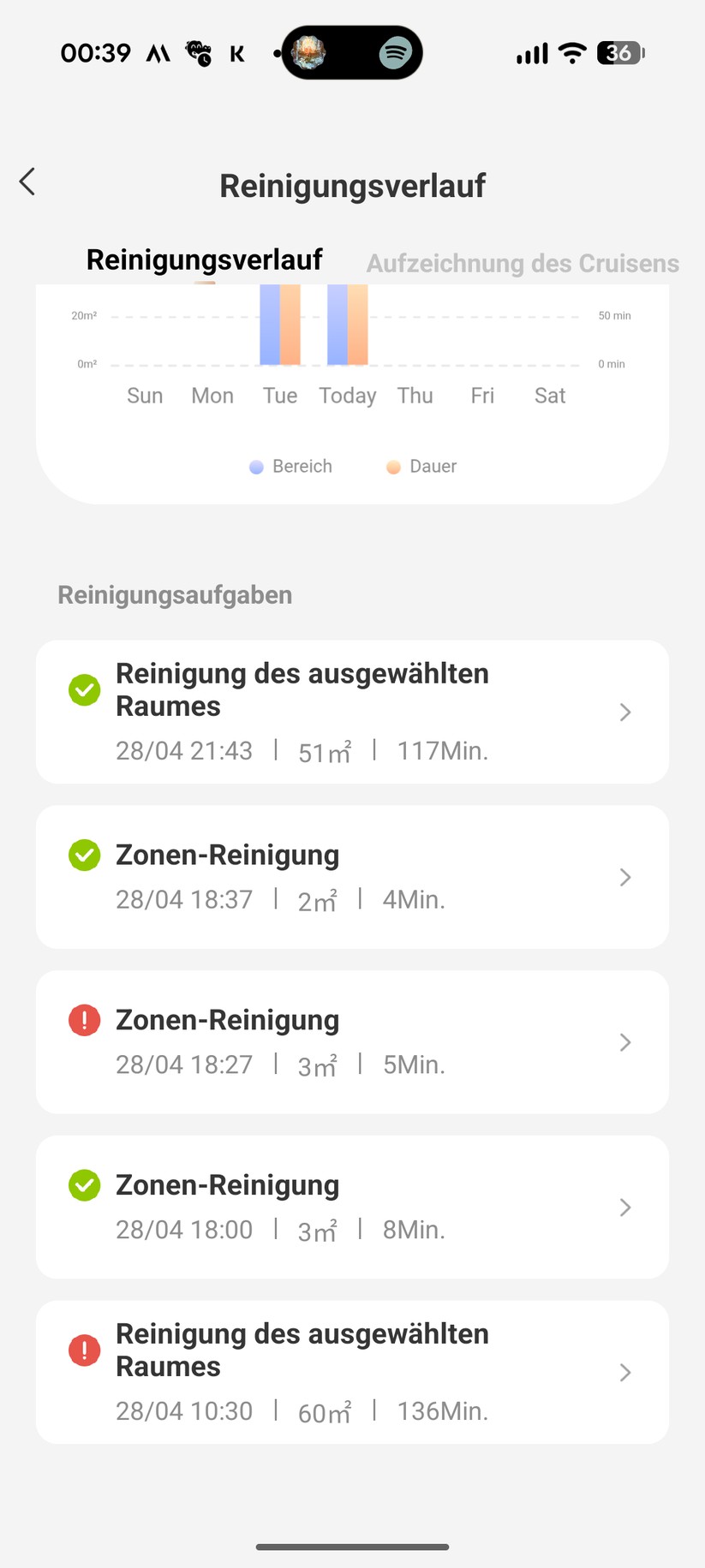Select the Zonen-Reinigung entry at 18:00
The width and height of the screenshot is (705, 1568).
pyautogui.click(x=351, y=1207)
